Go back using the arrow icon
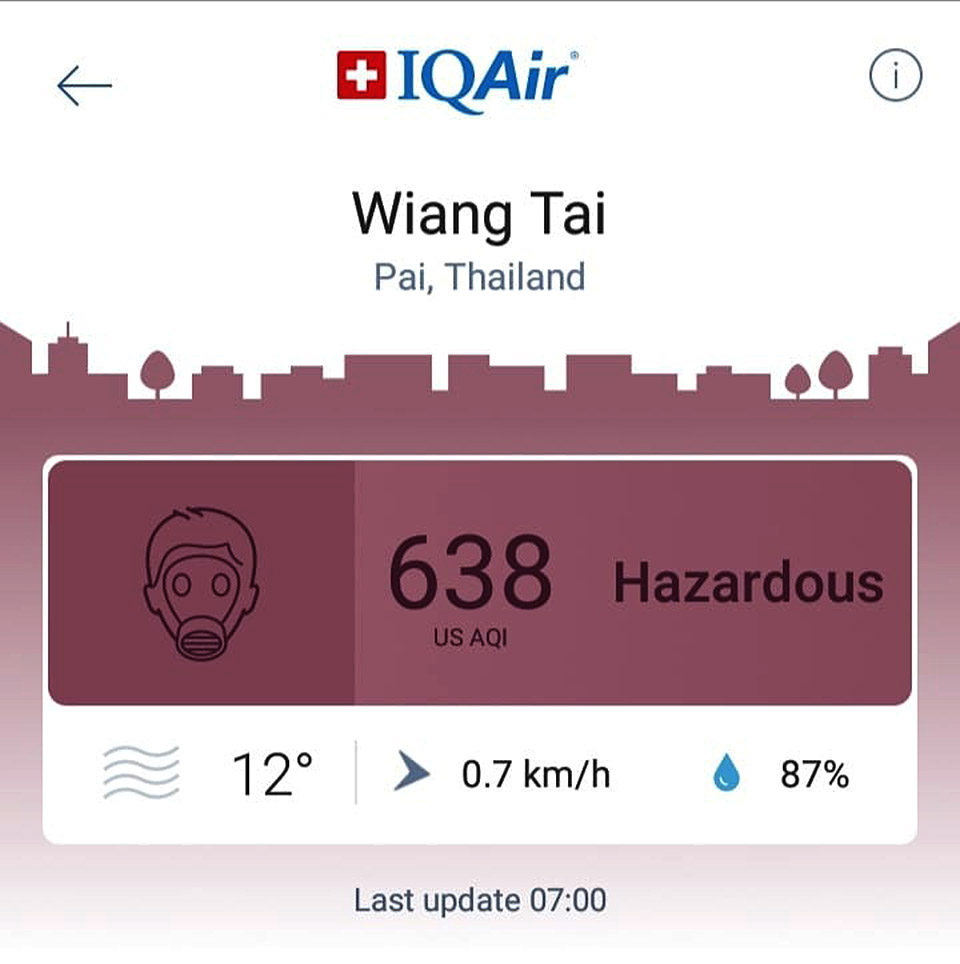Viewport: 960px width, 964px height. [x=84, y=86]
